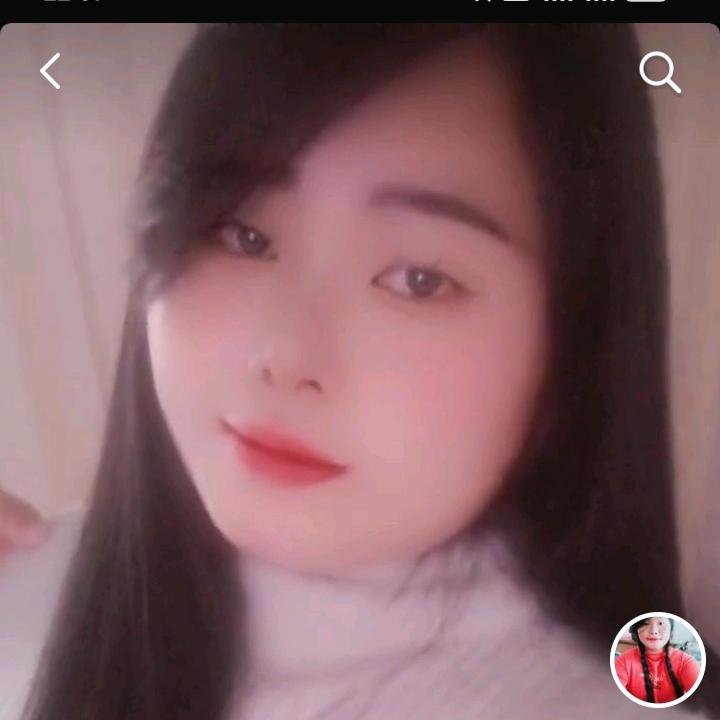Open search with the magnifier icon
The image size is (720, 720).
click(659, 72)
